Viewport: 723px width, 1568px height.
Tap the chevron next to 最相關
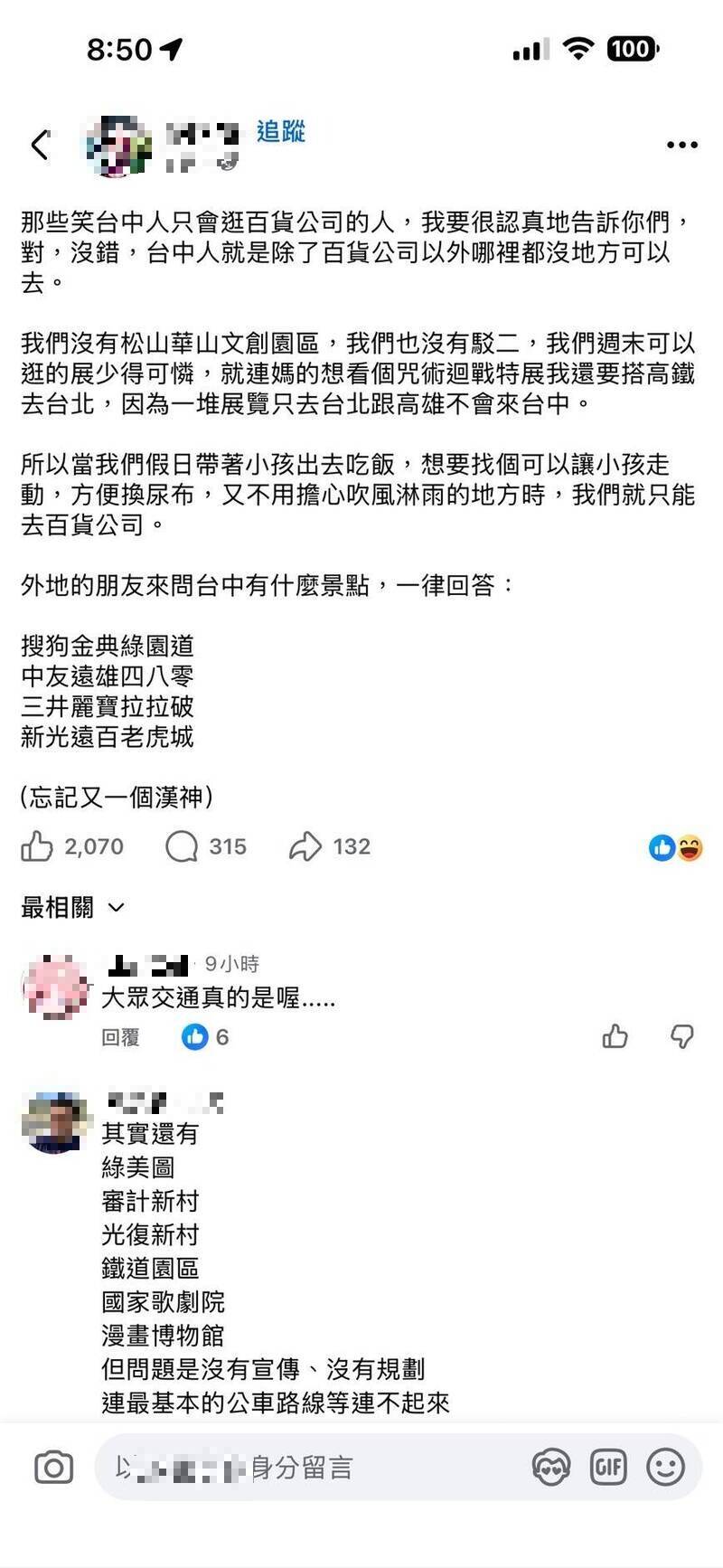pyautogui.click(x=117, y=909)
